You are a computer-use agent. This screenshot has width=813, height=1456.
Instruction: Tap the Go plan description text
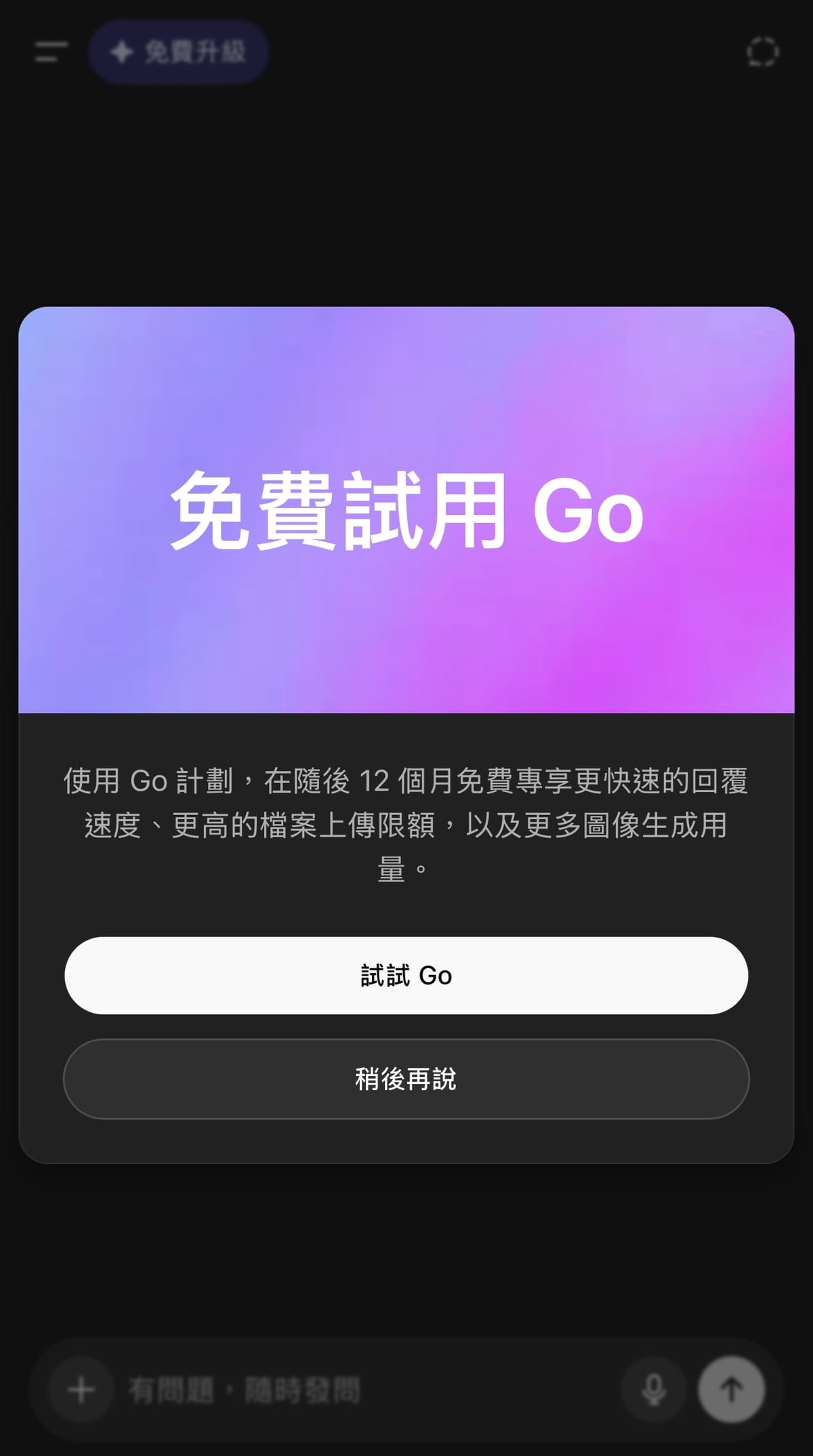(x=406, y=827)
